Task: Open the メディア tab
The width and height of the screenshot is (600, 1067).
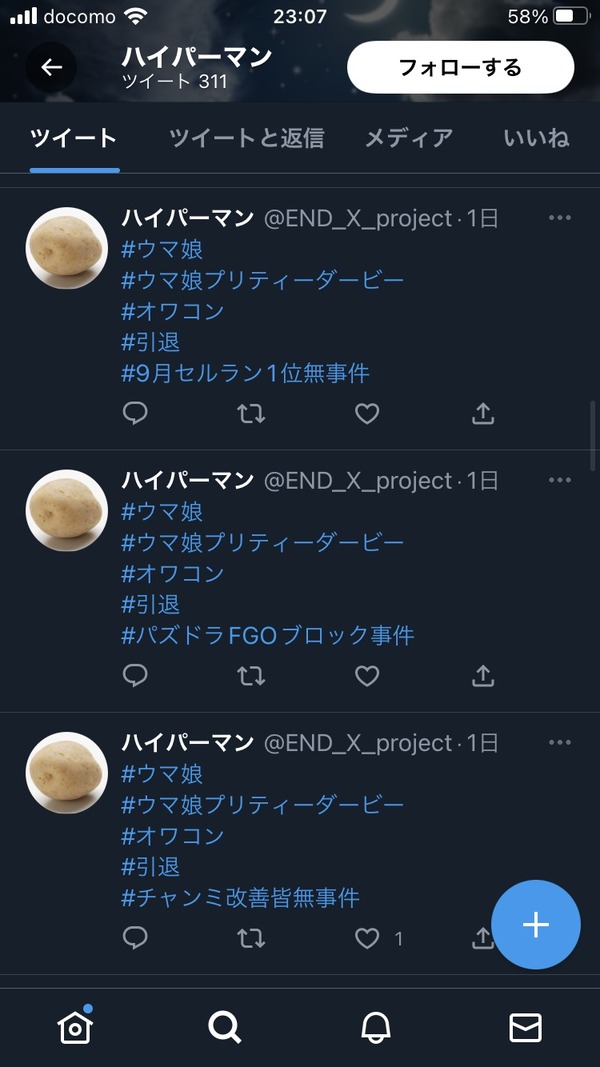Action: coord(408,139)
